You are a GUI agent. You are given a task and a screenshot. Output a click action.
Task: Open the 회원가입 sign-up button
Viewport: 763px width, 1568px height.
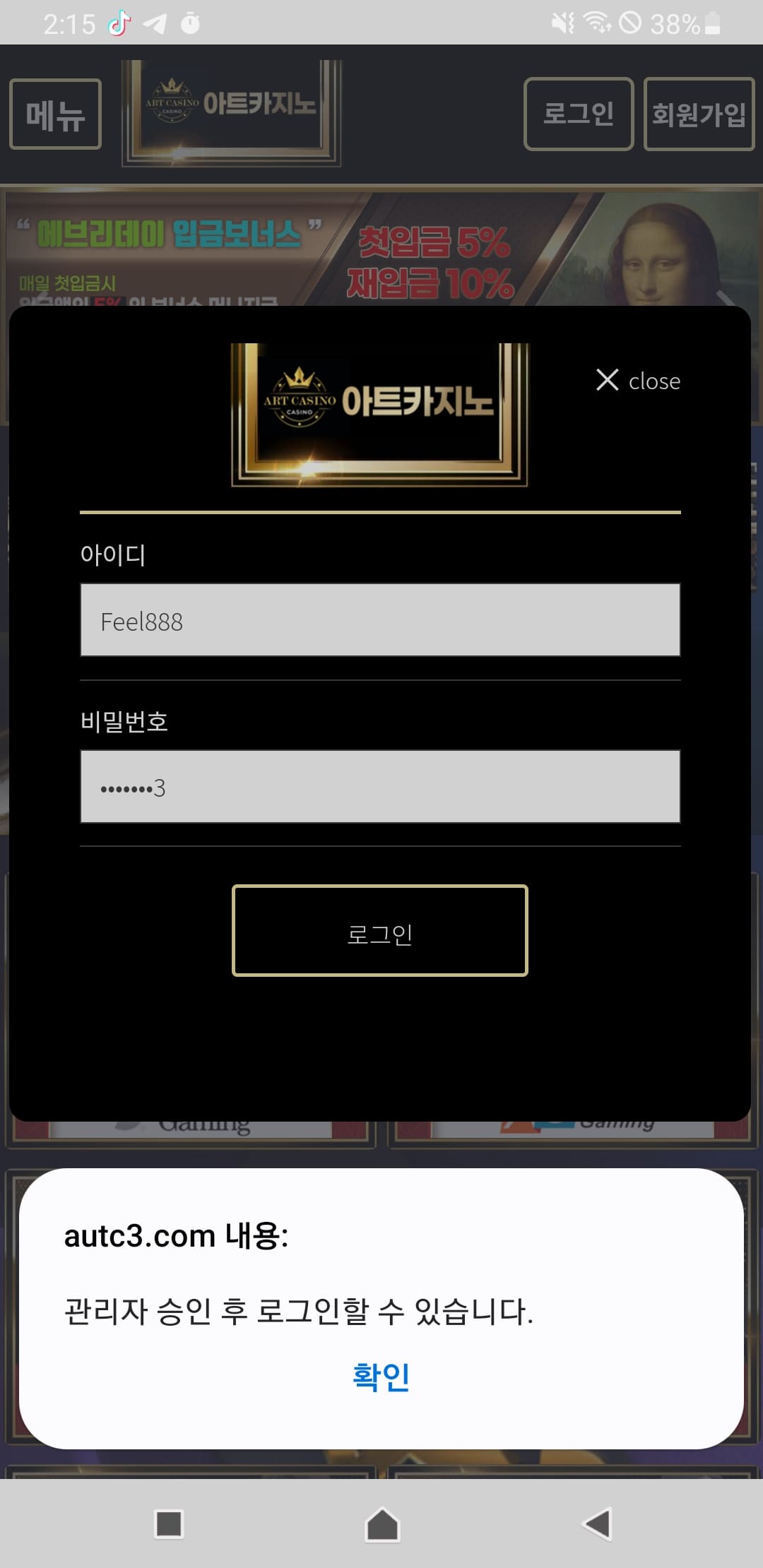tap(698, 114)
